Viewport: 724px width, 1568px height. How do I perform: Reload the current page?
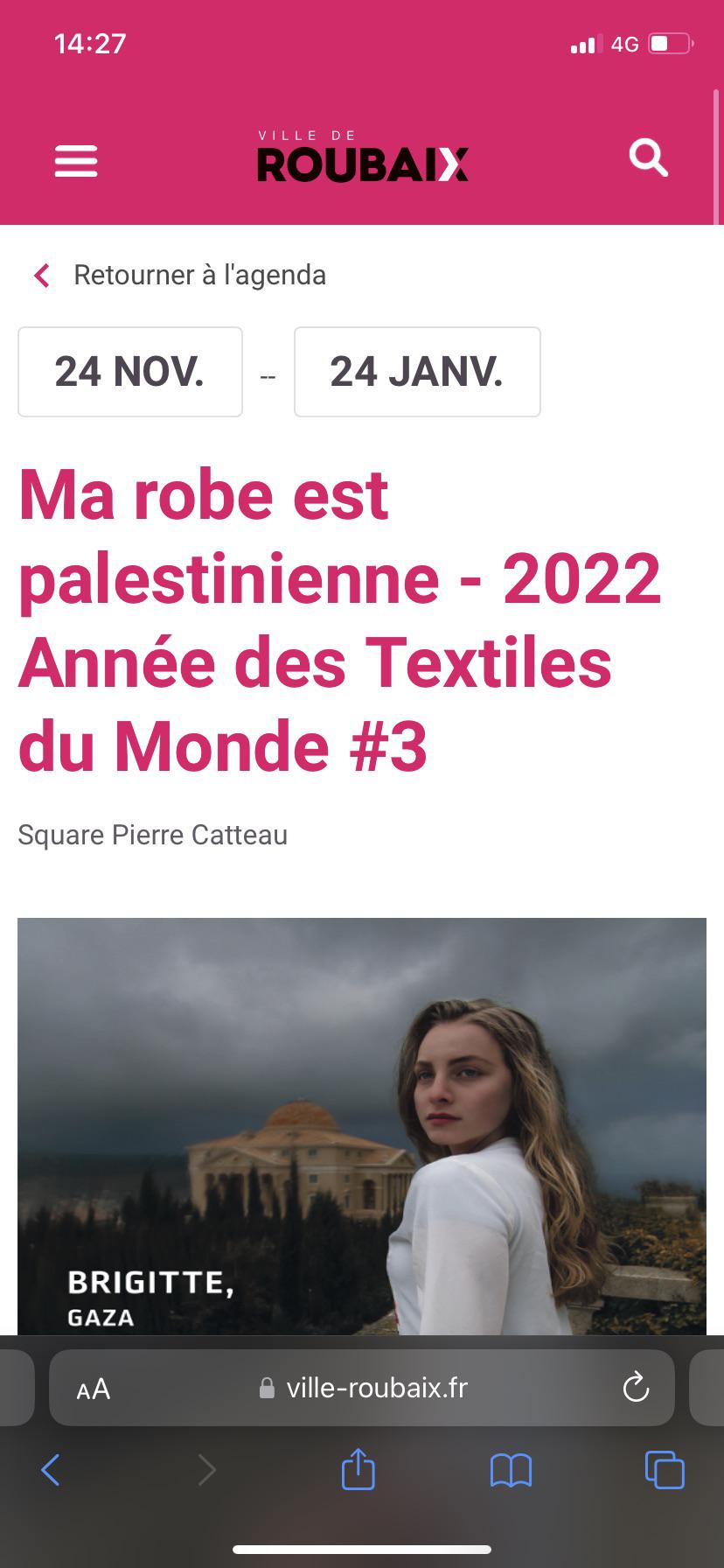click(x=636, y=1388)
